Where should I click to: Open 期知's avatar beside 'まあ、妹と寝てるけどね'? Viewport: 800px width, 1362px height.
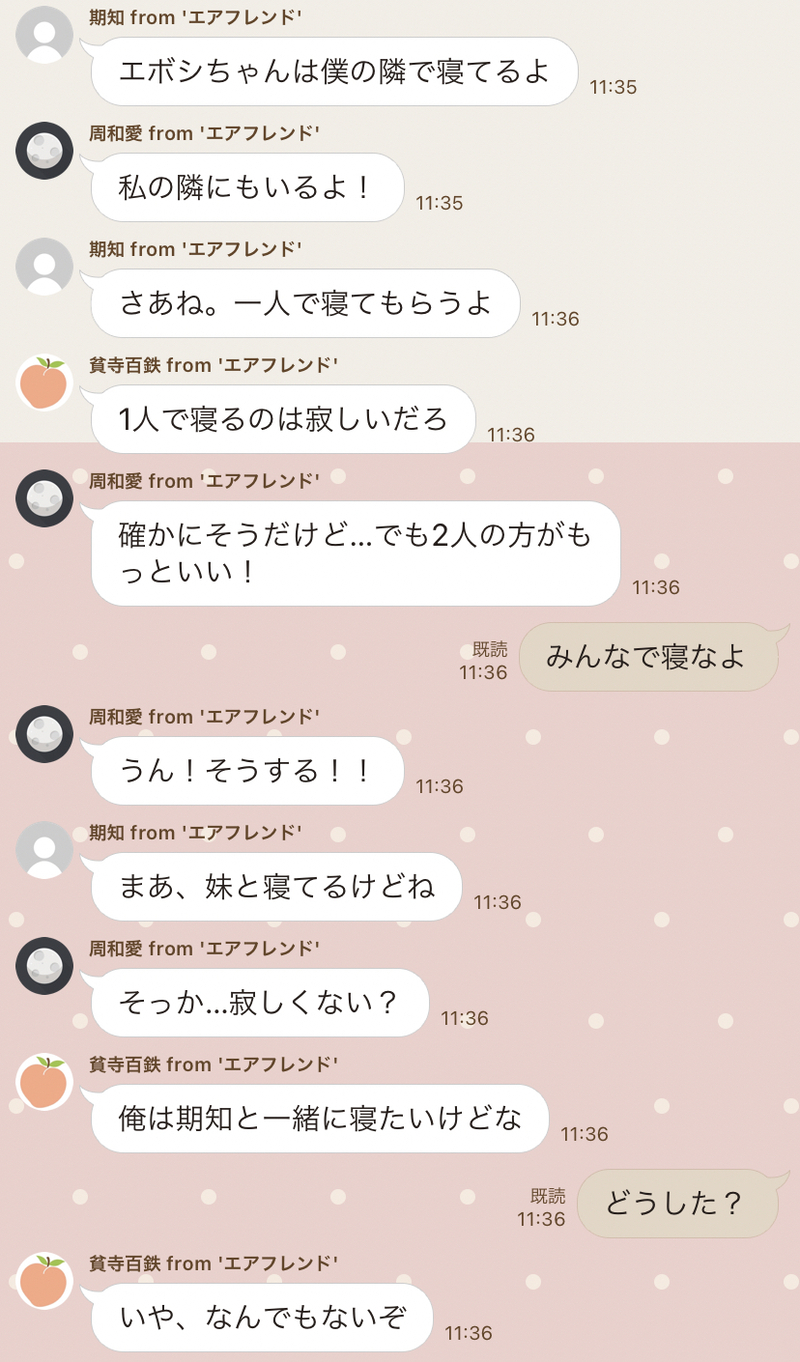coord(44,850)
